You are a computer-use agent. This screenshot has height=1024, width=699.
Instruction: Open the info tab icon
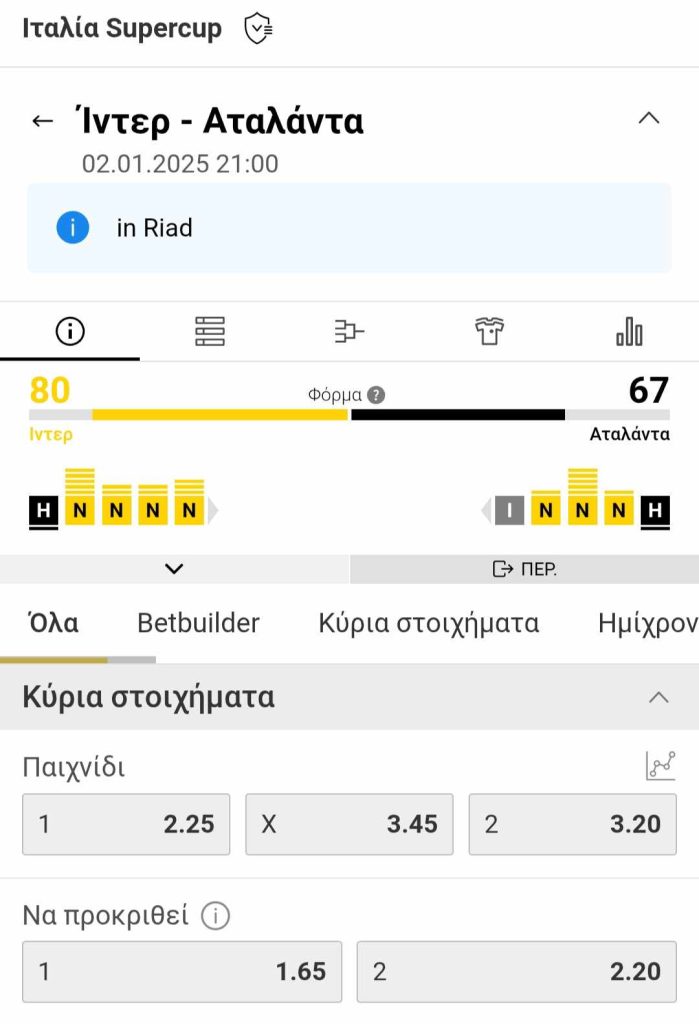pos(70,331)
